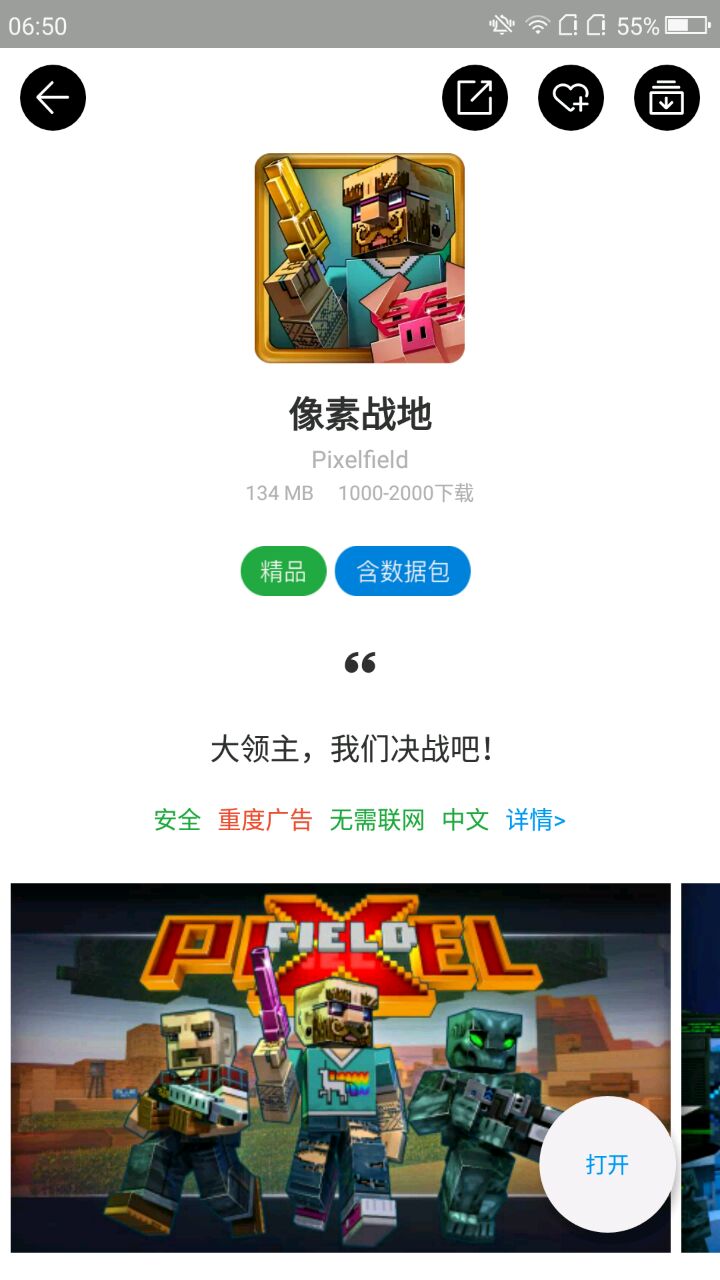Select the 精品 tag chip
Image resolution: width=720 pixels, height=1280 pixels.
click(x=283, y=571)
